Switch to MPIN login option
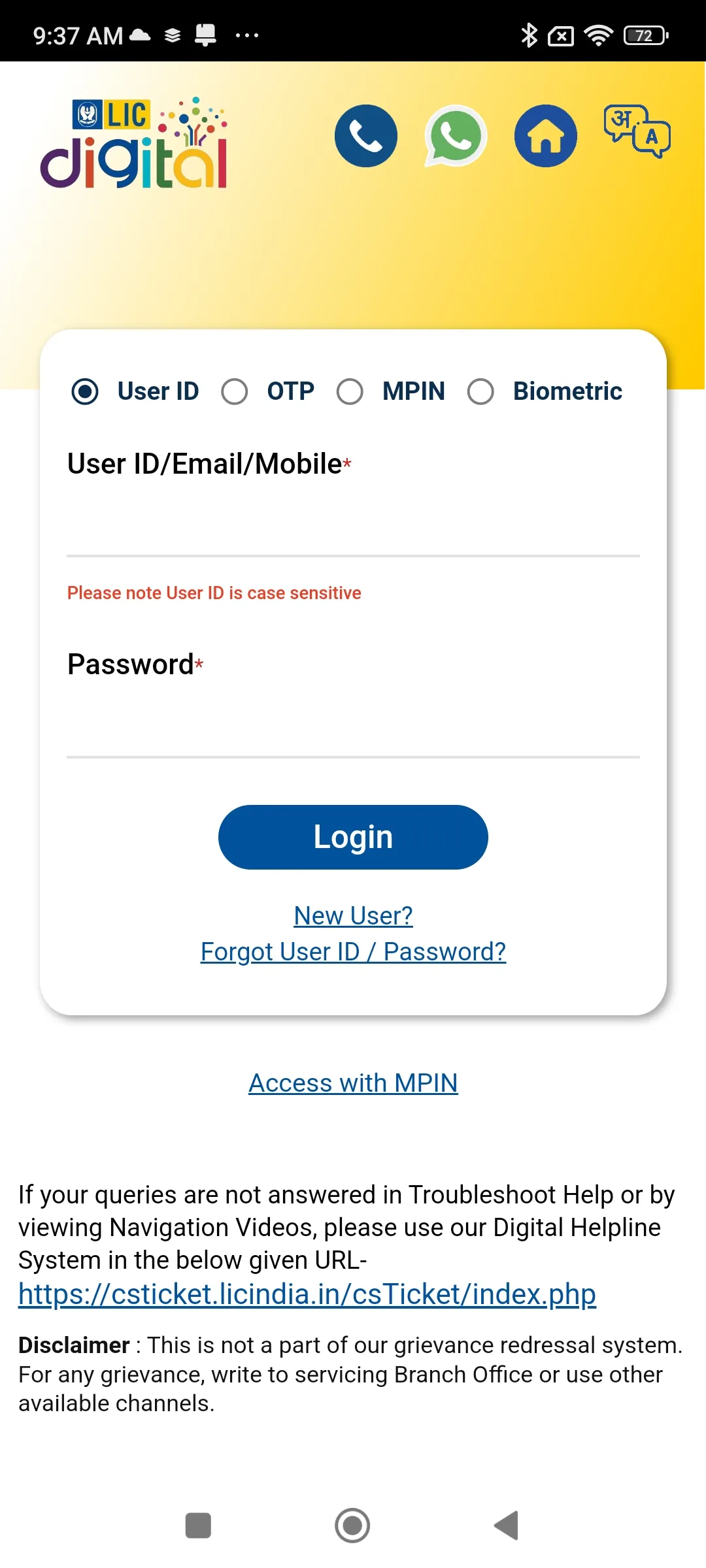Viewport: 706px width, 1568px height. coord(350,391)
